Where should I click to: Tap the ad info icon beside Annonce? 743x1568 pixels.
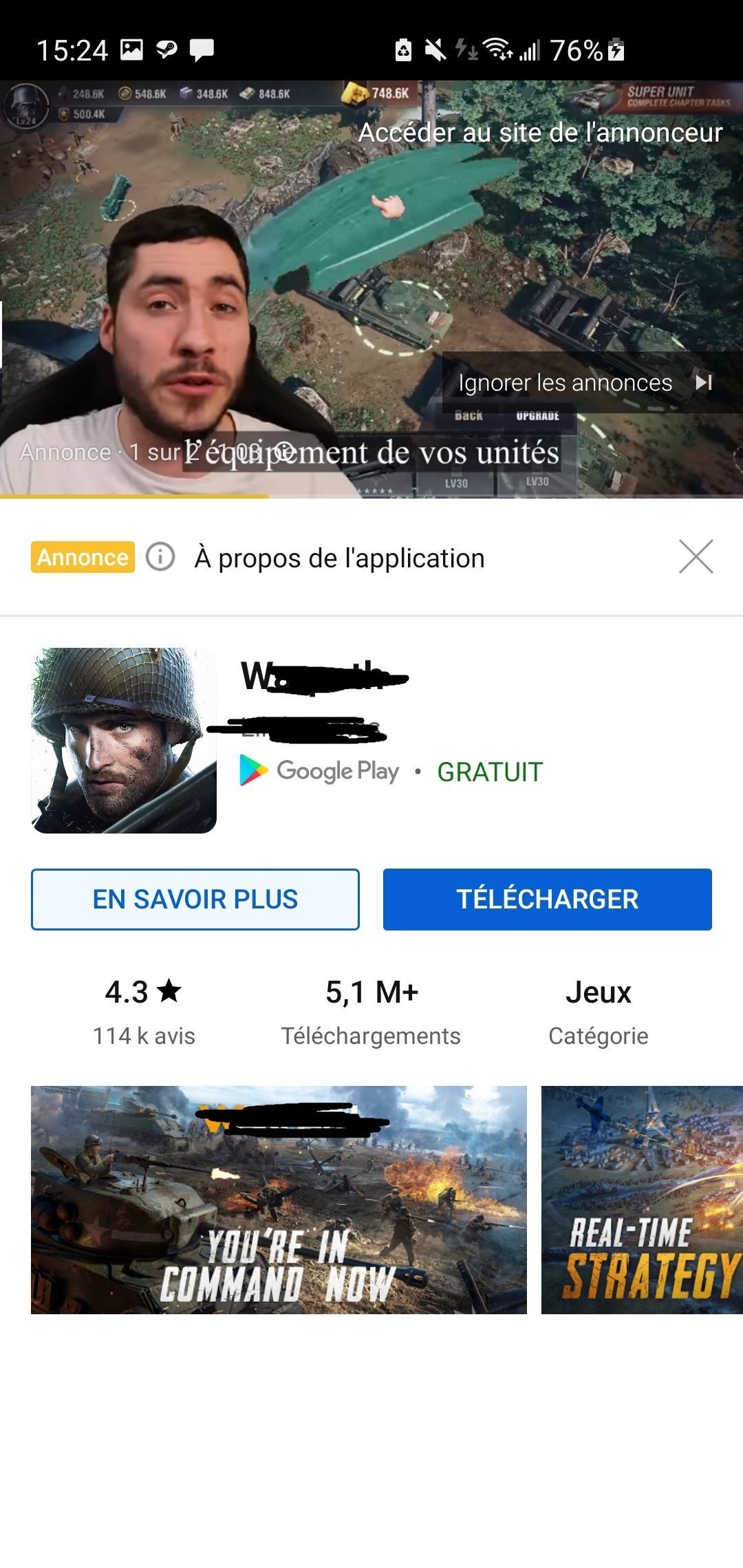click(160, 556)
